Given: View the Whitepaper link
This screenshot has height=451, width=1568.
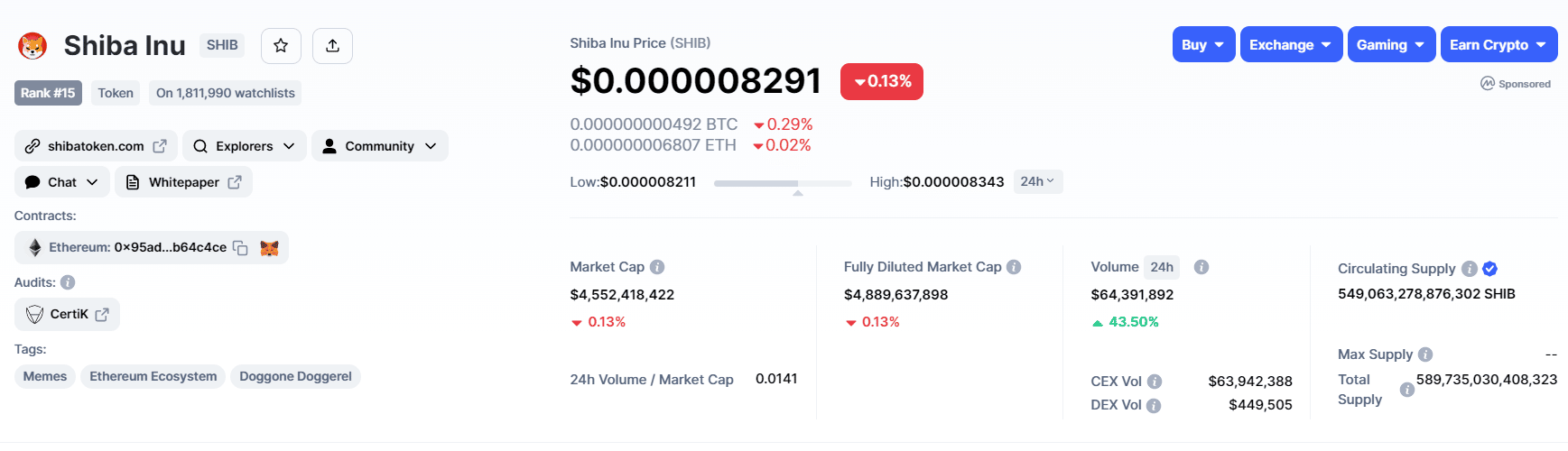Looking at the screenshot, I should (183, 182).
